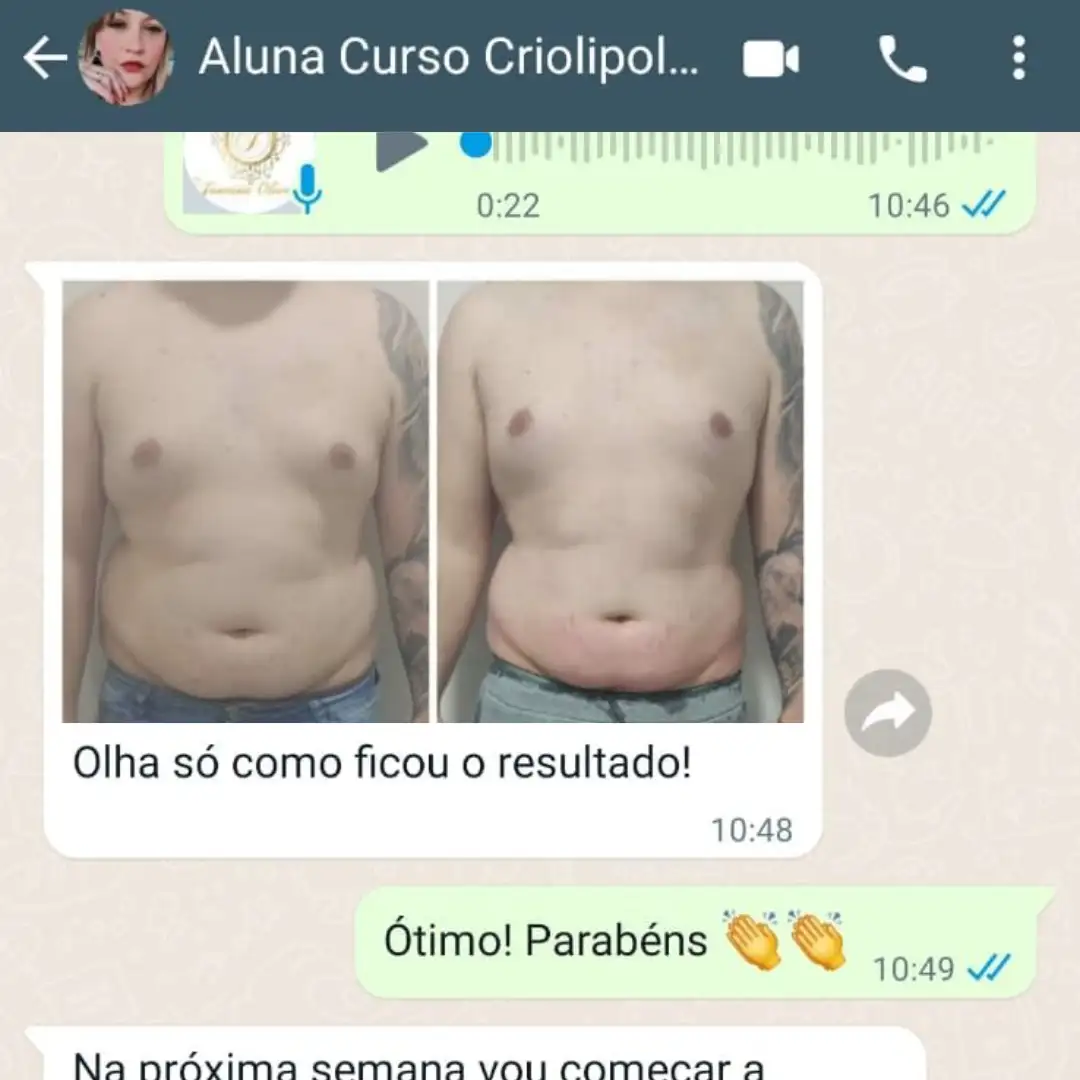Go back to the chat list
Image resolution: width=1080 pixels, height=1080 pixels.
click(44, 60)
